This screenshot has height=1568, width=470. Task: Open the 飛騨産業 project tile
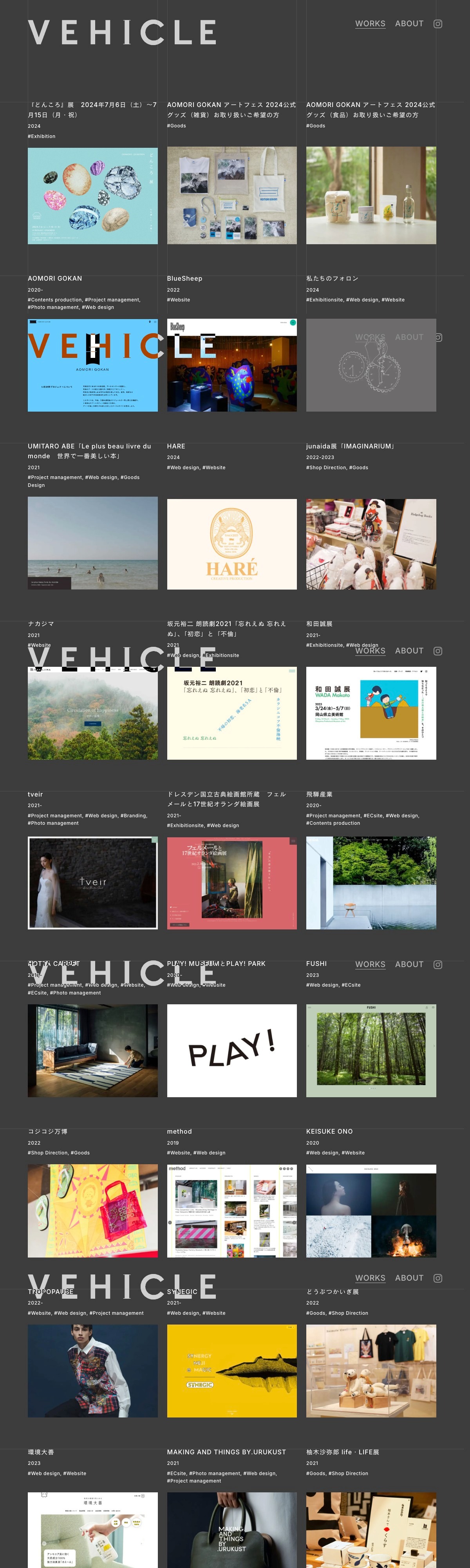click(x=370, y=883)
